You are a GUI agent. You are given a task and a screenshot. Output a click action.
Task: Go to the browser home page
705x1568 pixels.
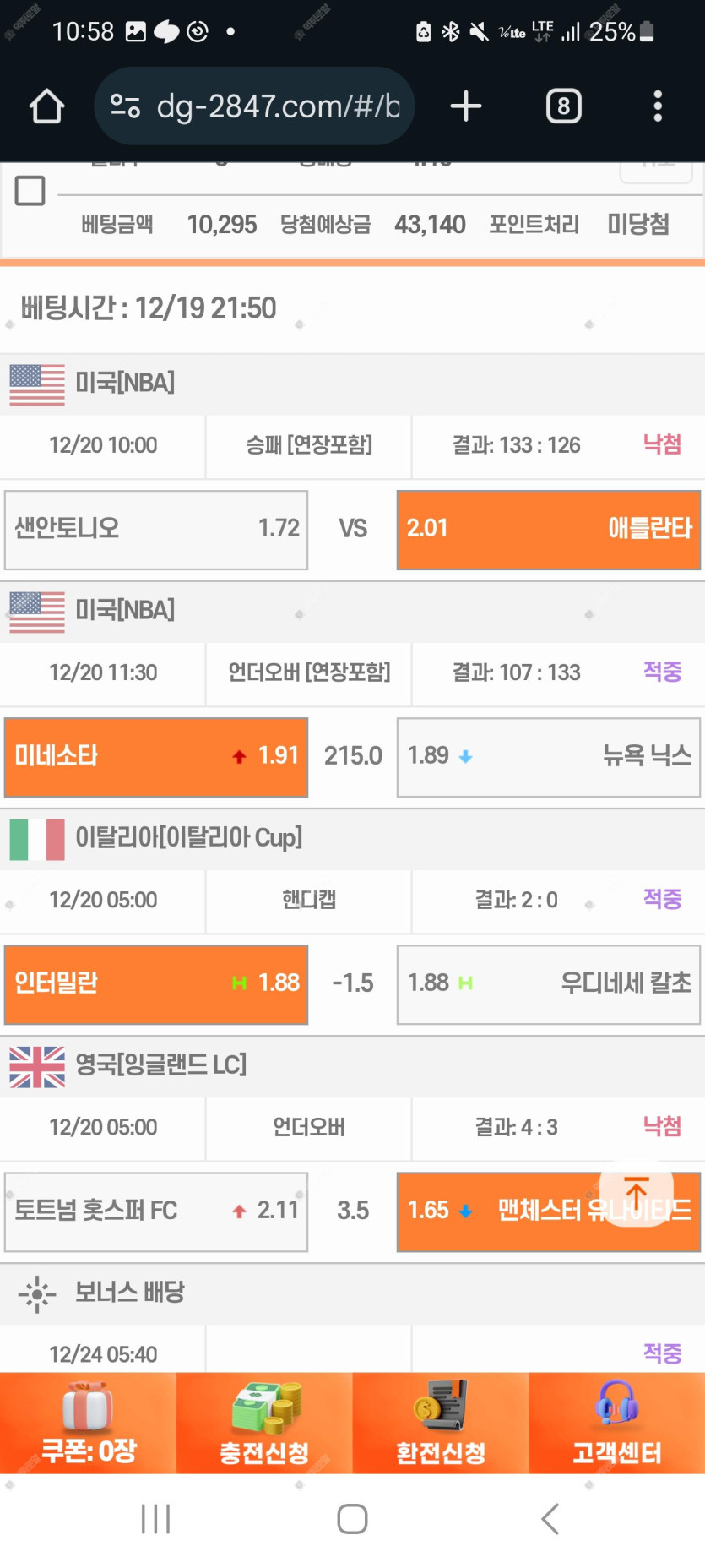pyautogui.click(x=46, y=106)
